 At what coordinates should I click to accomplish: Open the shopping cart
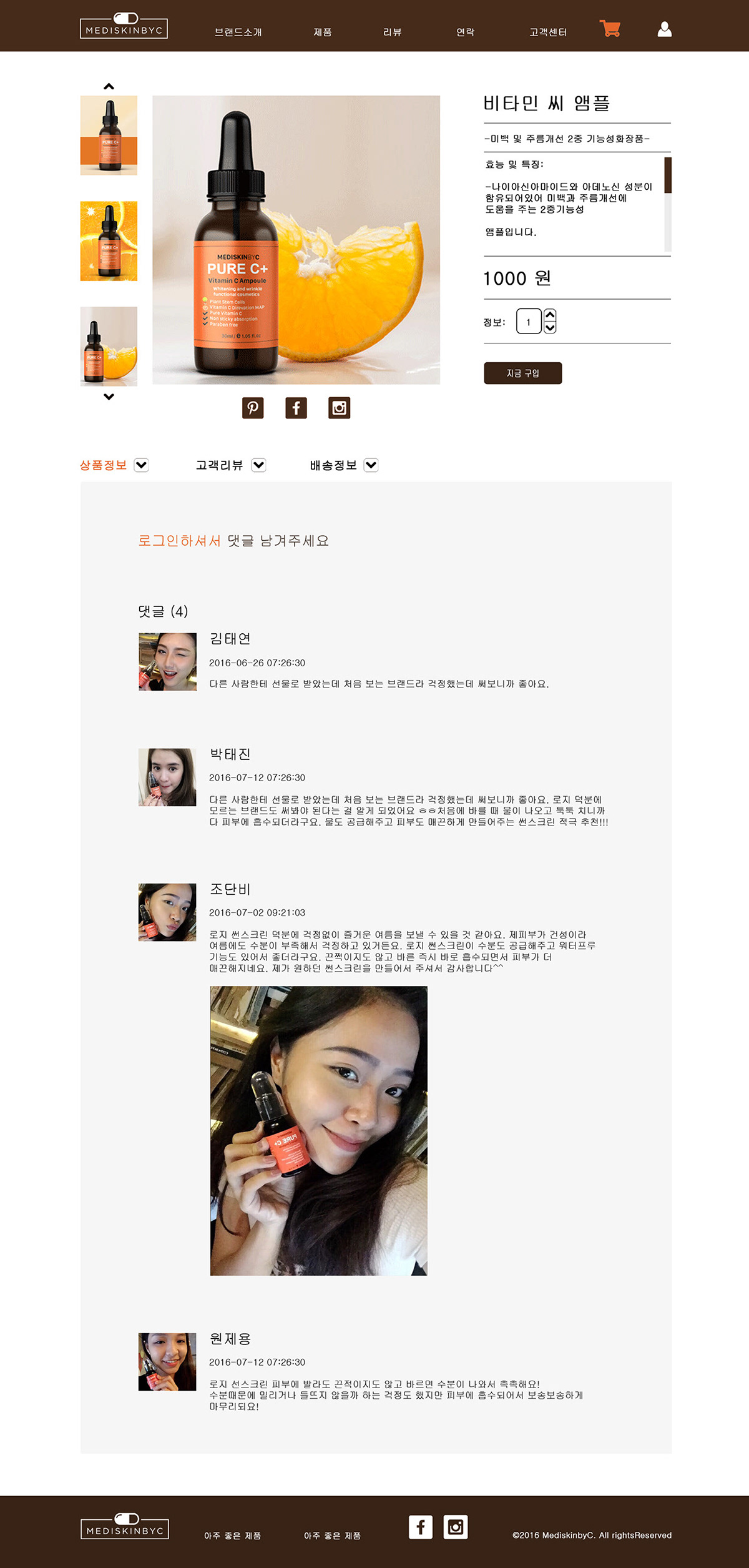610,29
